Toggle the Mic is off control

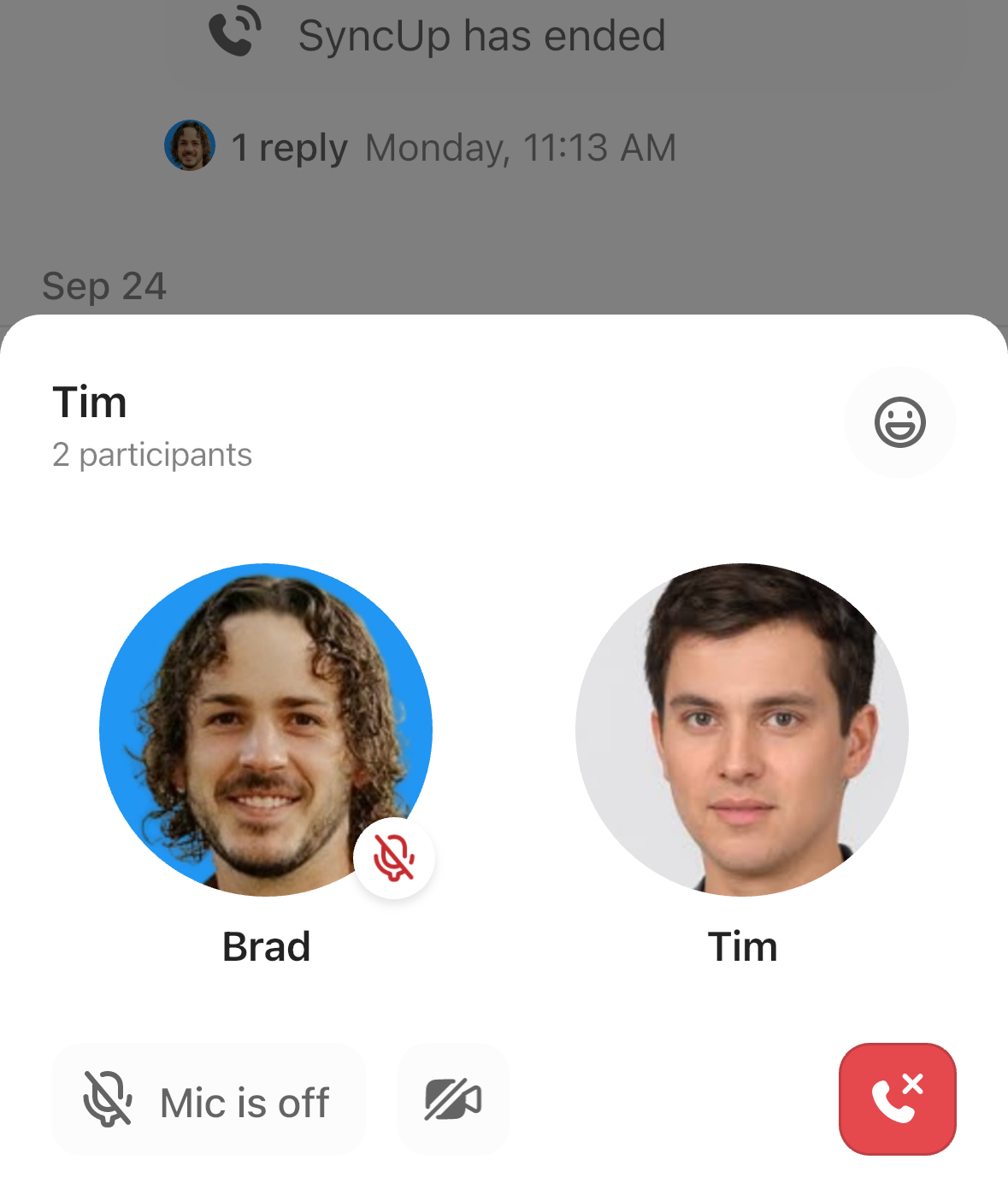209,1100
